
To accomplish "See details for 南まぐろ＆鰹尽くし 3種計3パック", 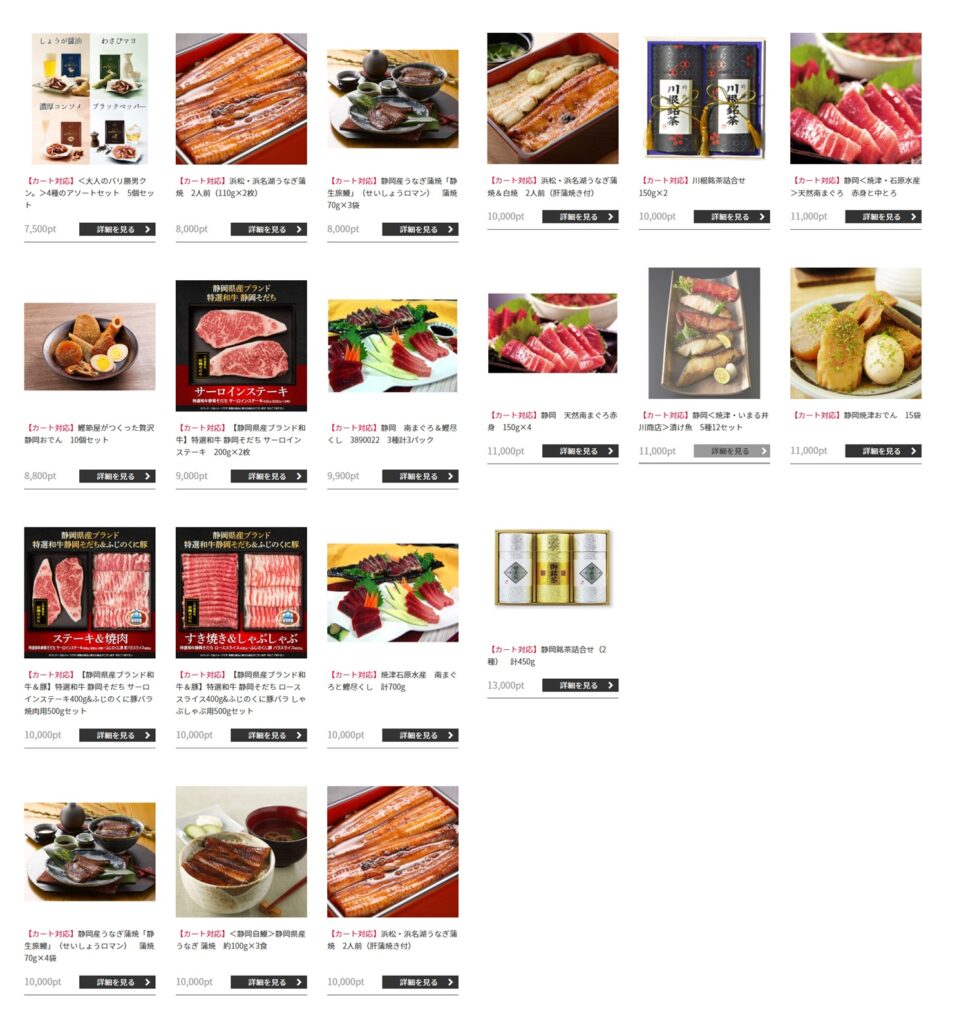I will [420, 476].
